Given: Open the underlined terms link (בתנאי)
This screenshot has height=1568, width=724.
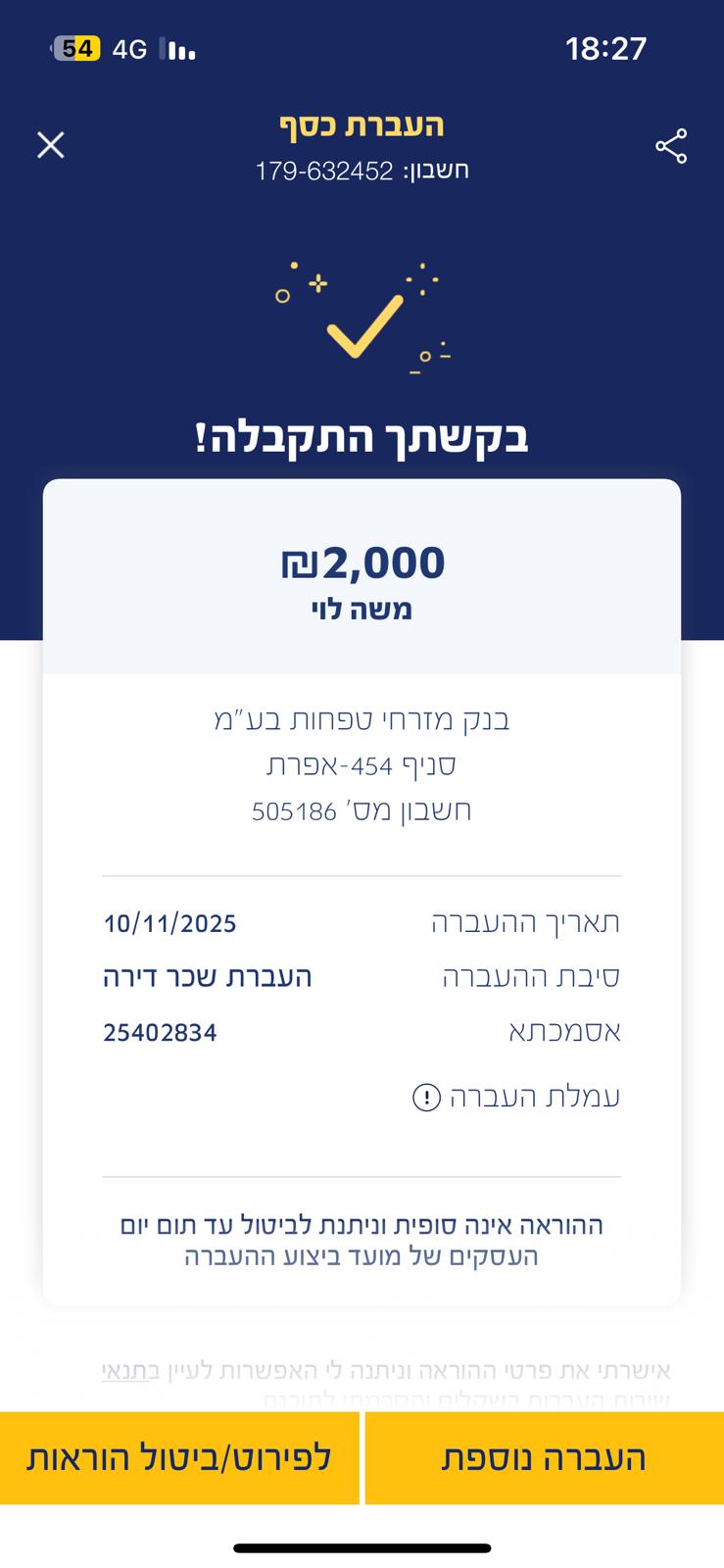Looking at the screenshot, I should (x=124, y=1370).
